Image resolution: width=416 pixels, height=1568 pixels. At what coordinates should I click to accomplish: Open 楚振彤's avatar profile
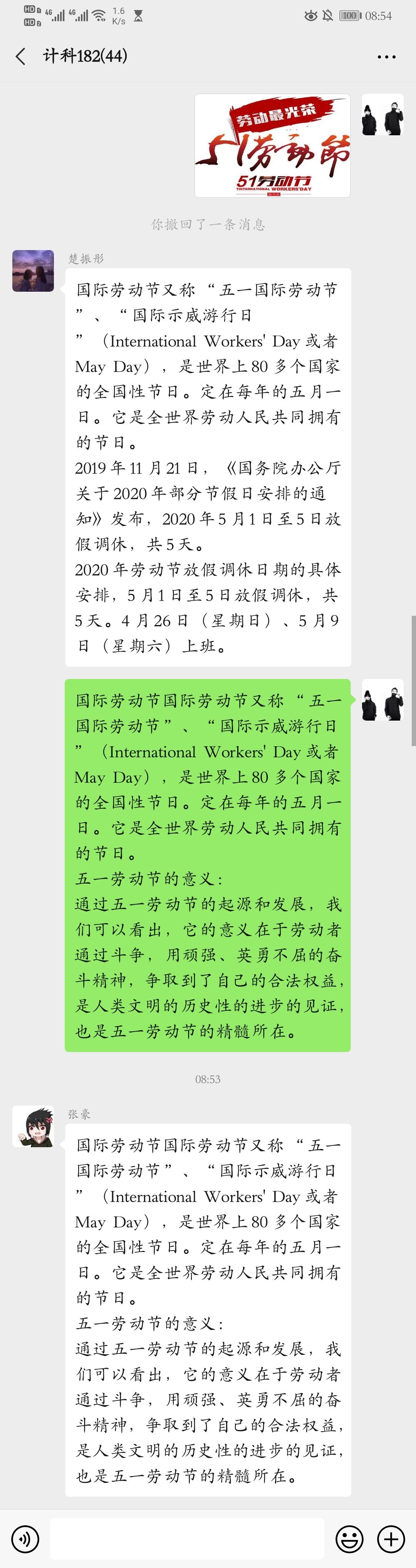coord(34,270)
